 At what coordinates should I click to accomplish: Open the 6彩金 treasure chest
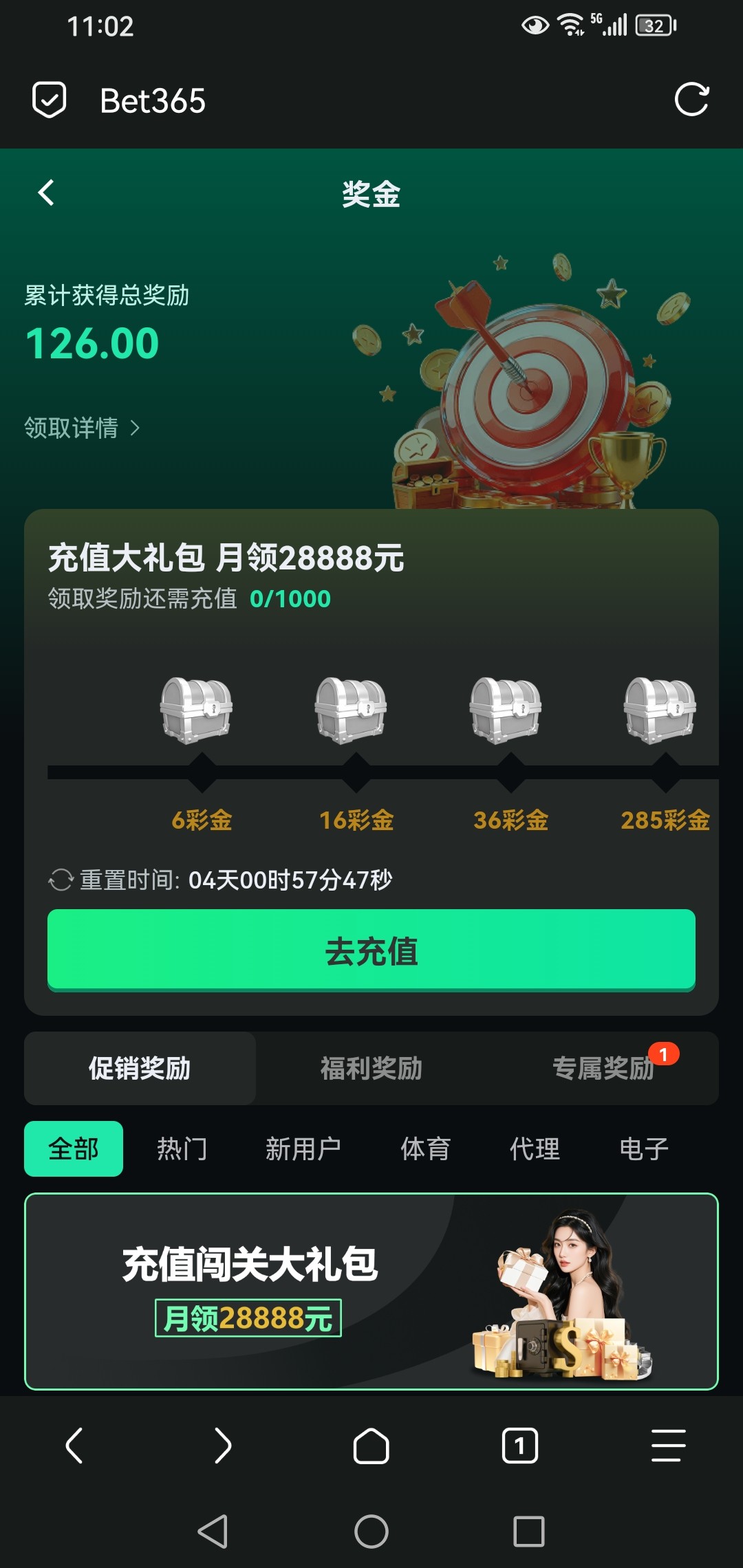(x=197, y=710)
